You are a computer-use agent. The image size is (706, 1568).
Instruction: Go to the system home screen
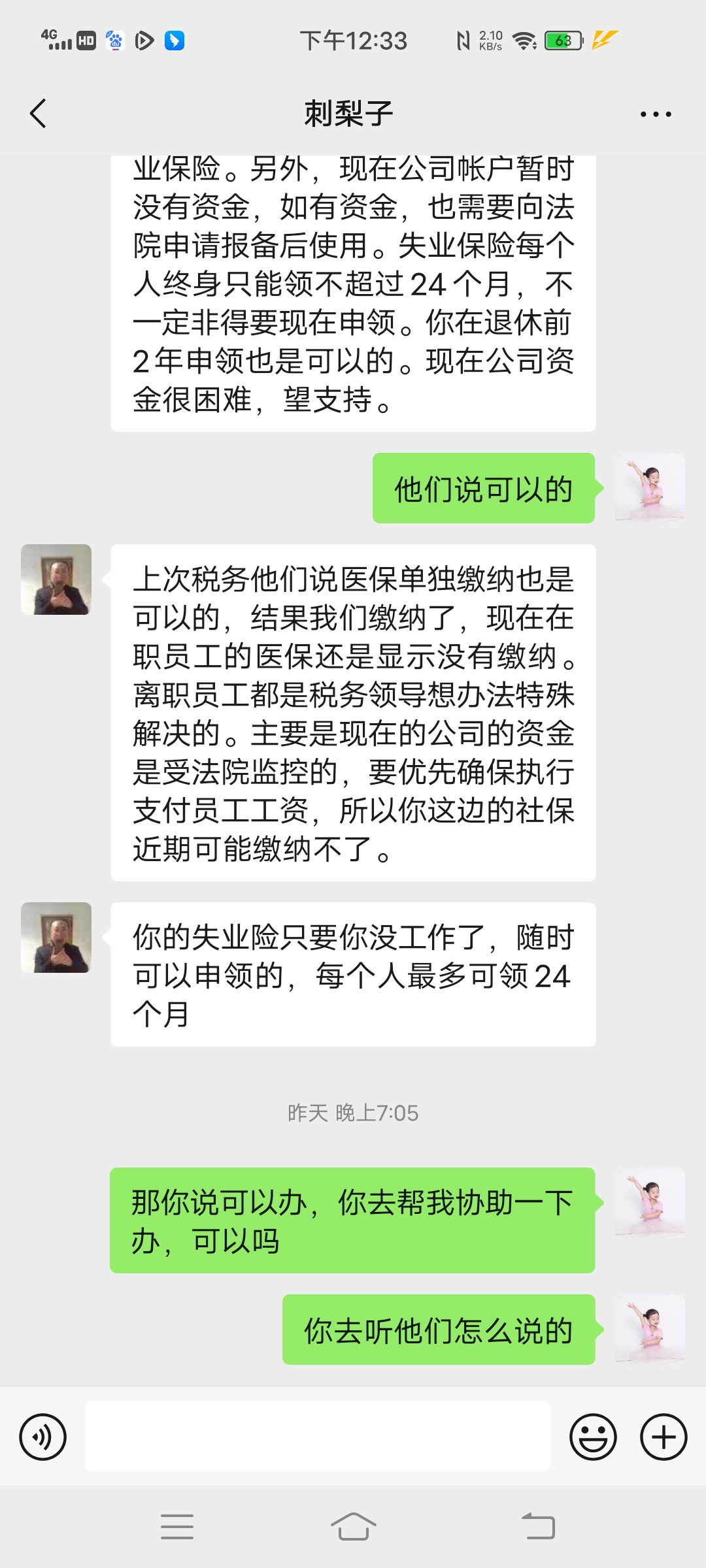tap(353, 1527)
